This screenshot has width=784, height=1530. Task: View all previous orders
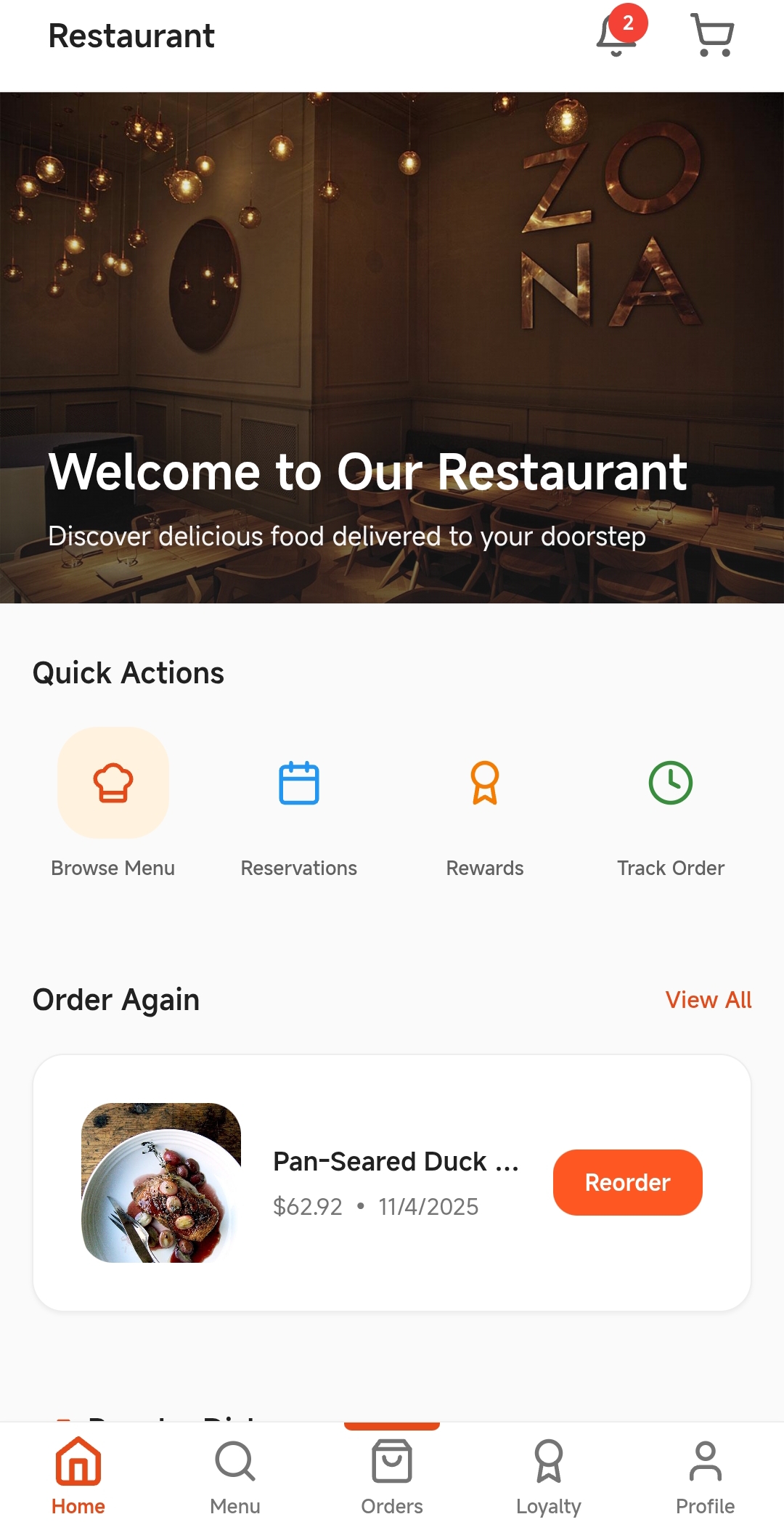tap(708, 1000)
